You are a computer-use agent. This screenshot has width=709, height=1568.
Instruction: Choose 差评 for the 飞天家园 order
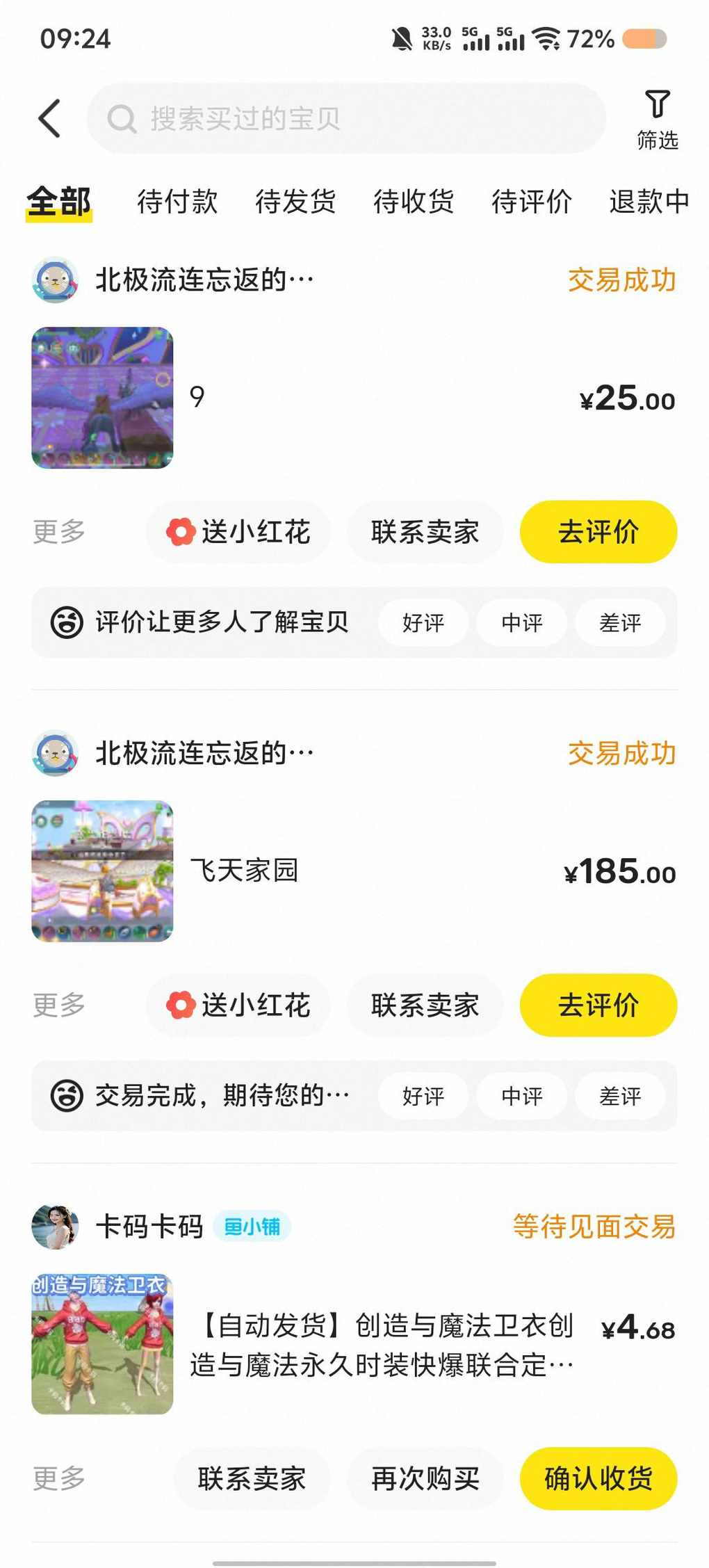click(620, 1097)
